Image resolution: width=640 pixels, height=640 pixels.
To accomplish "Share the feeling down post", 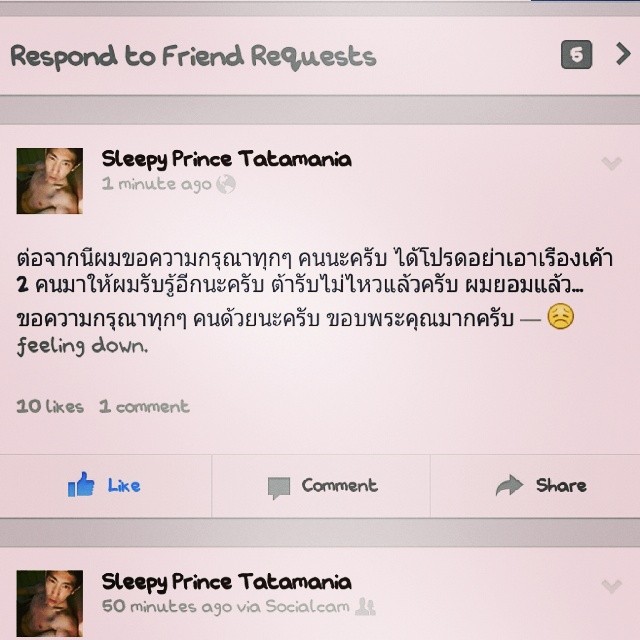I will tap(540, 486).
